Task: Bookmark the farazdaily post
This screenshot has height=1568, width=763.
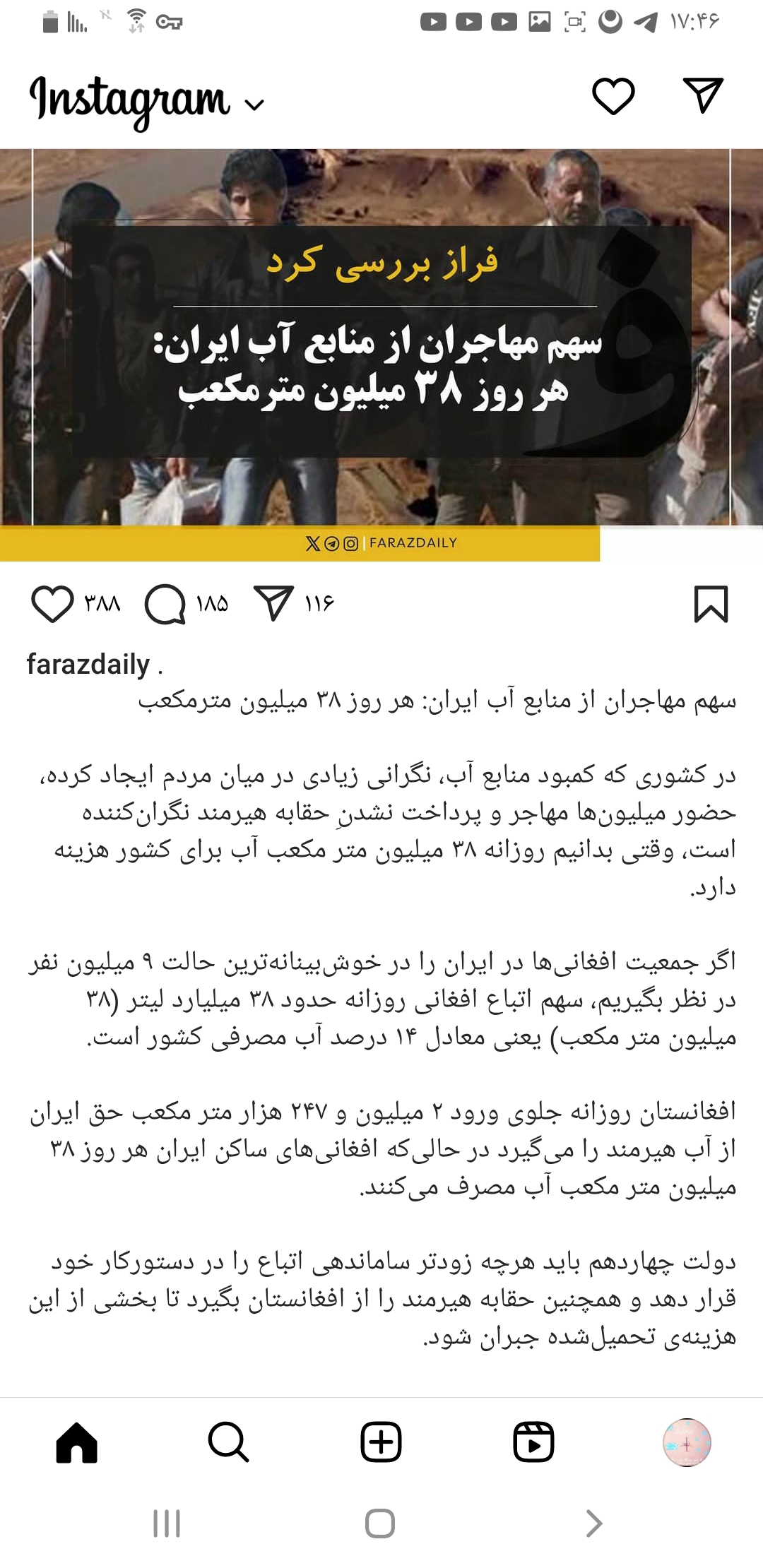Action: point(711,605)
